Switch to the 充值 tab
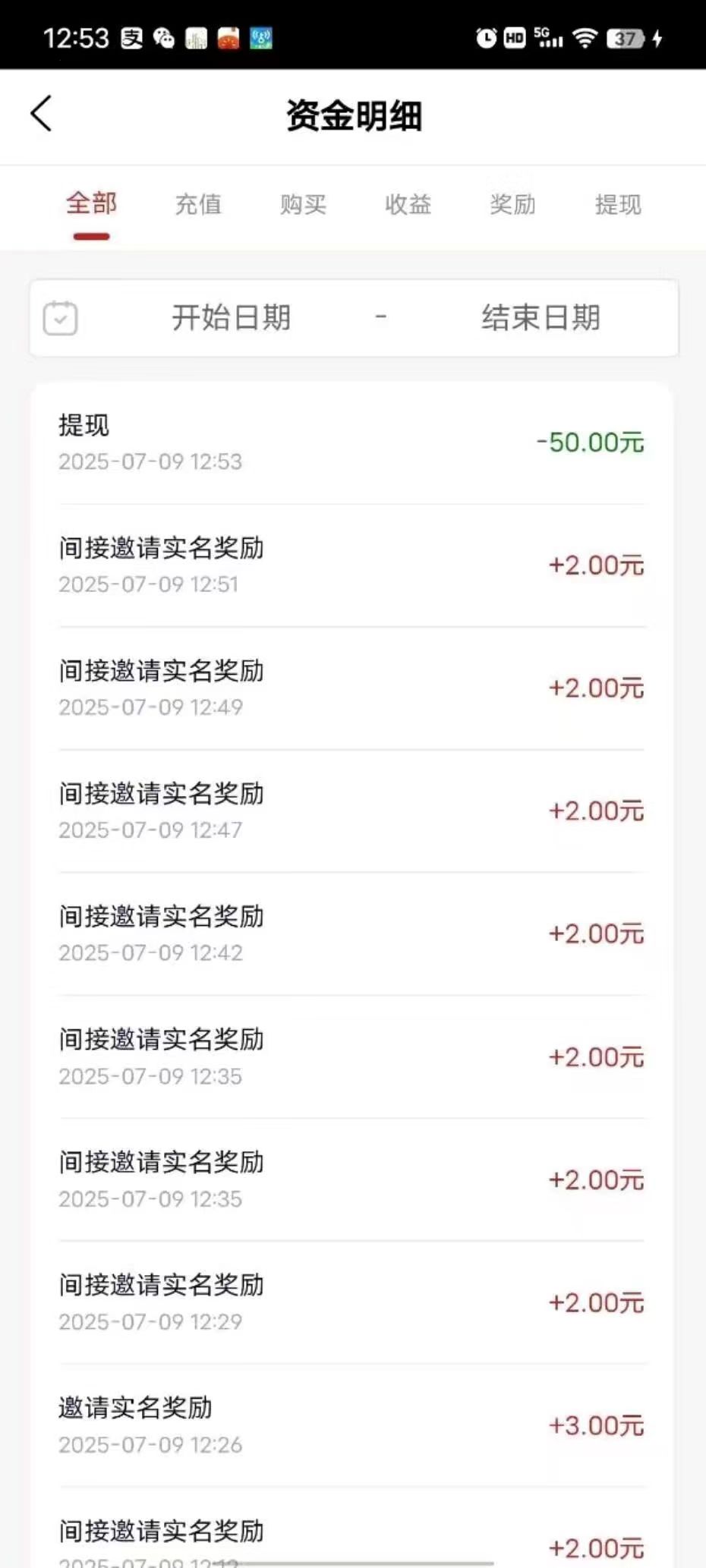The height and width of the screenshot is (1568, 706). click(x=198, y=204)
